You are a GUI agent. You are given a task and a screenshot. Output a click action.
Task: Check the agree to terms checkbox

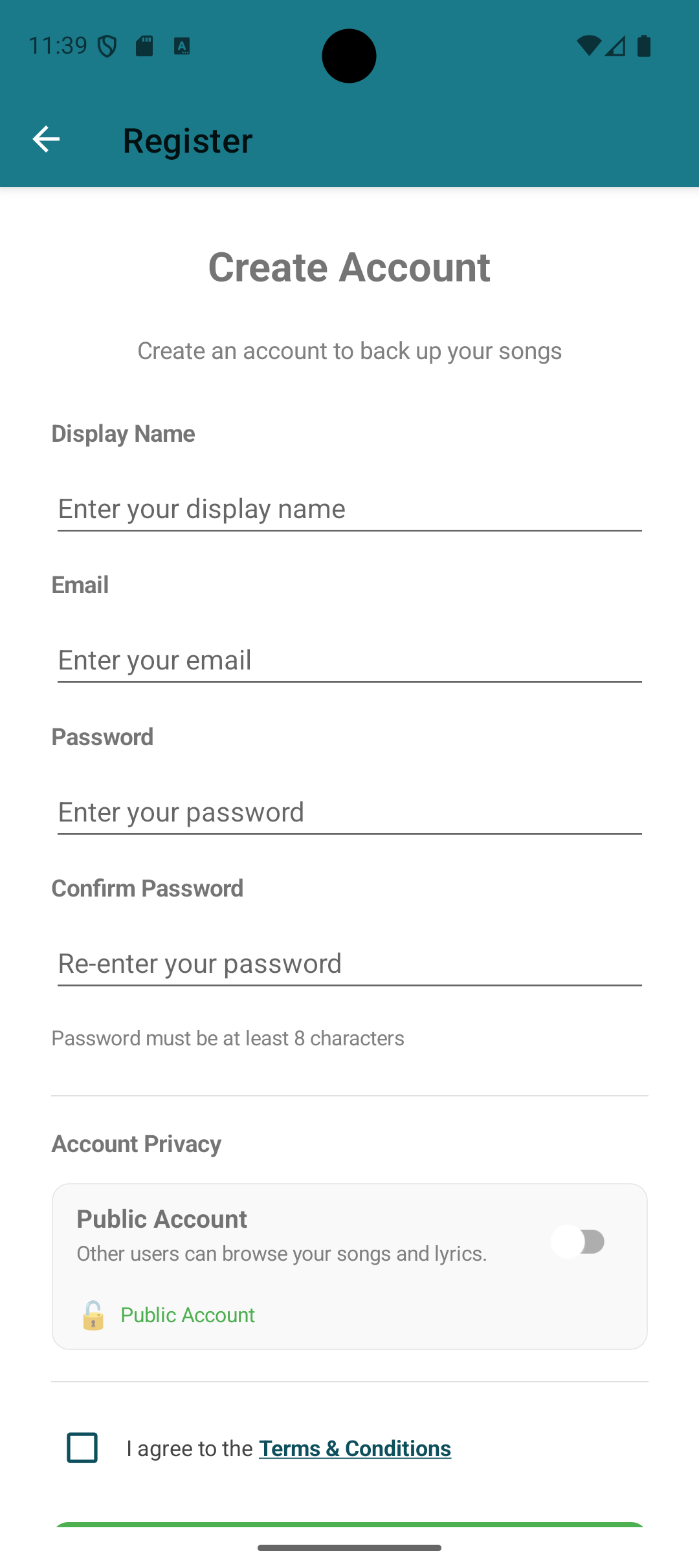(82, 1448)
